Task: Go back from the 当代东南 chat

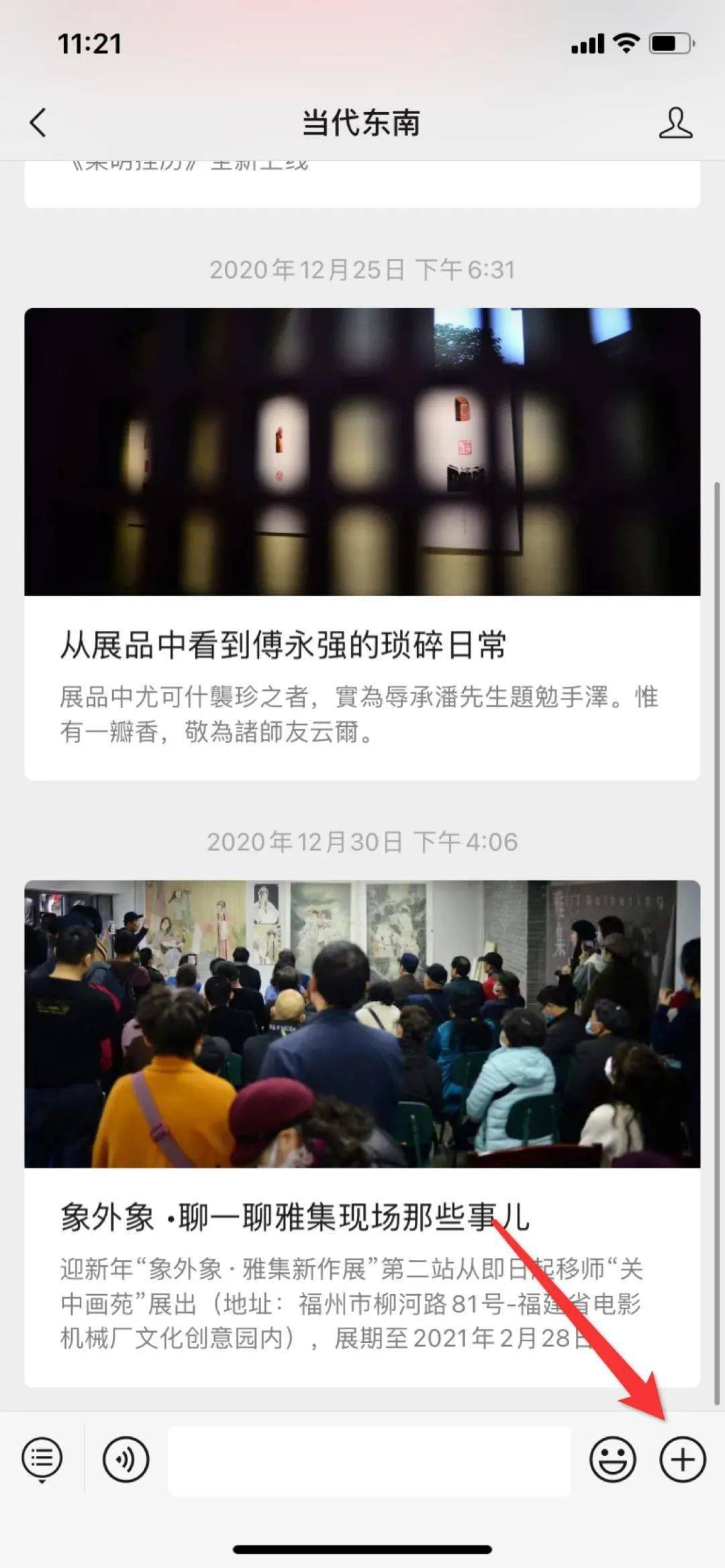Action: pos(38,123)
